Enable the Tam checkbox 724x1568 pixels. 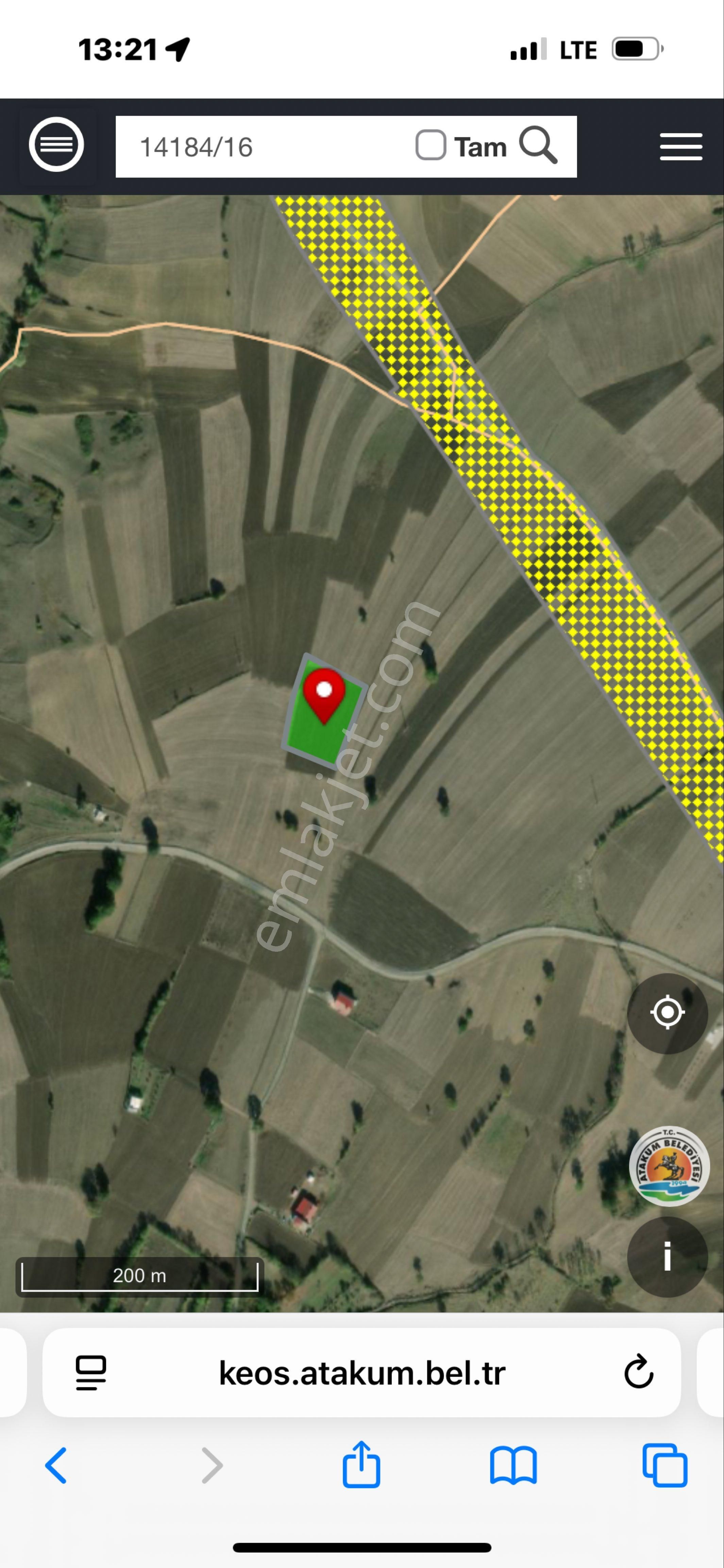431,146
